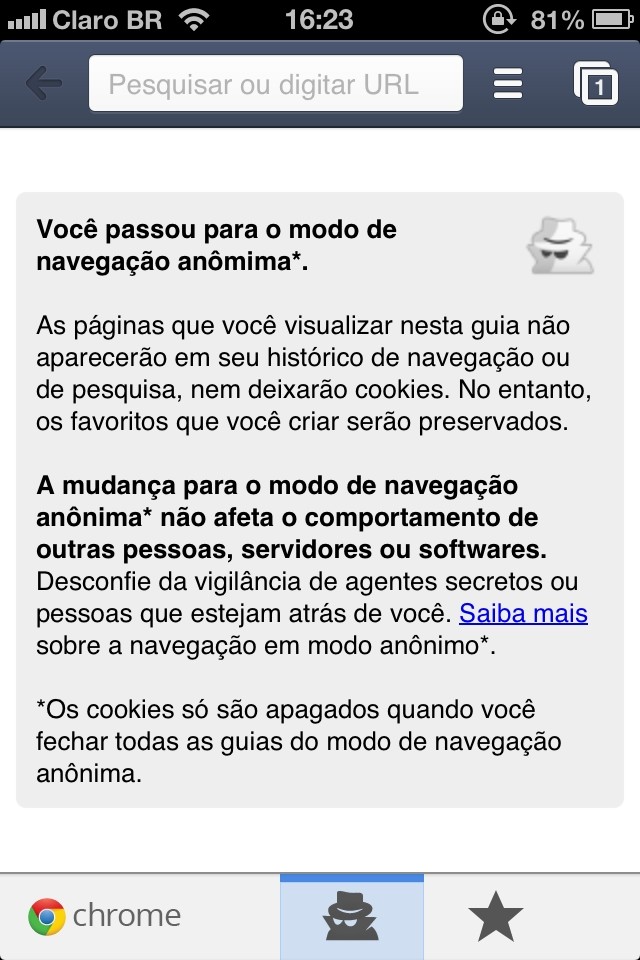This screenshot has height=960, width=640.
Task: Open the Chrome menu (three lines)
Action: (508, 84)
